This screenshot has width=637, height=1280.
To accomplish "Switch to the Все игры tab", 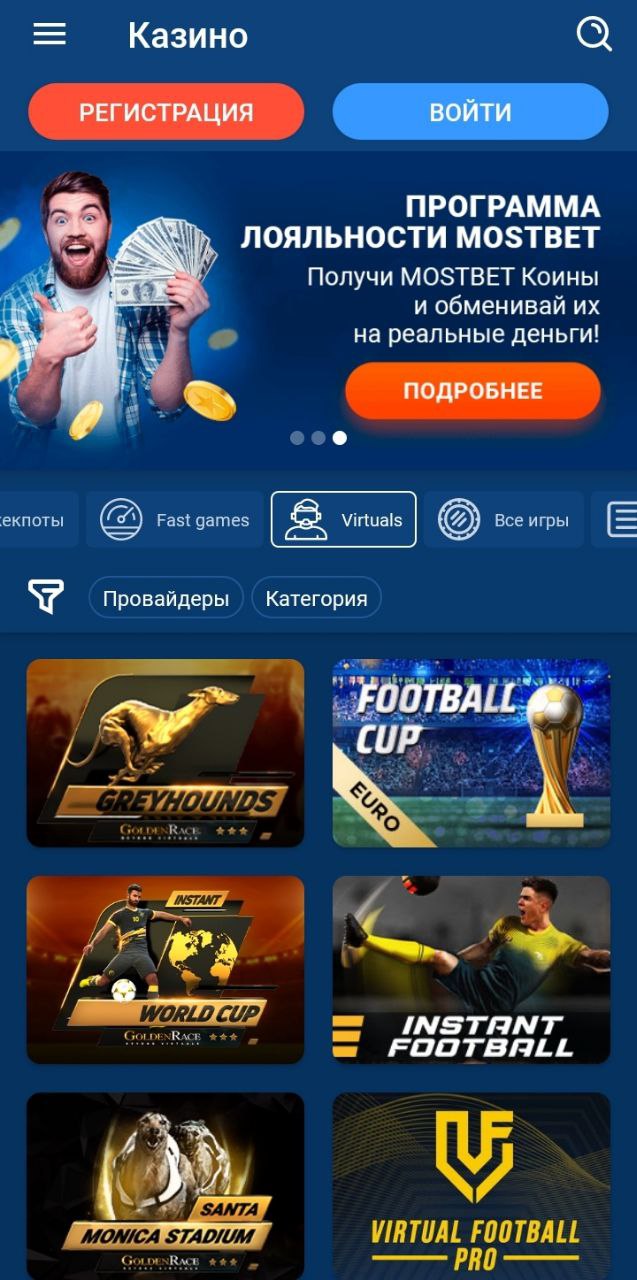I will (504, 520).
